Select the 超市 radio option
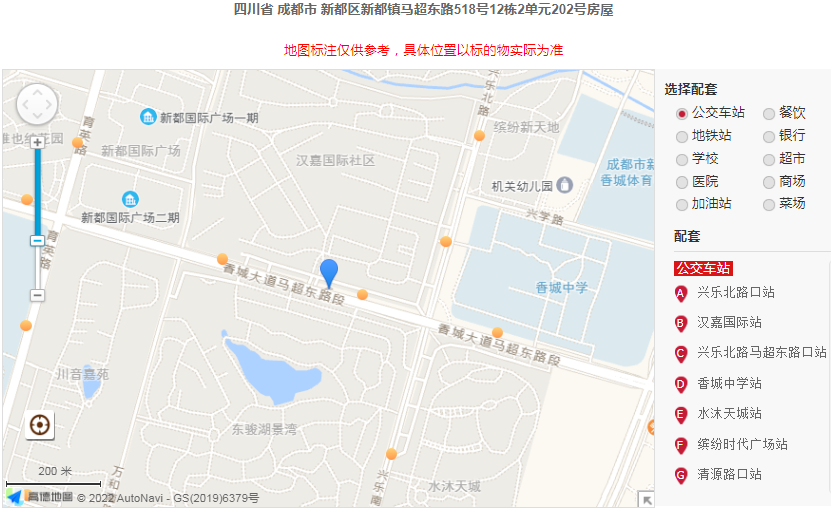Viewport: 831px width, 509px height. (769, 159)
